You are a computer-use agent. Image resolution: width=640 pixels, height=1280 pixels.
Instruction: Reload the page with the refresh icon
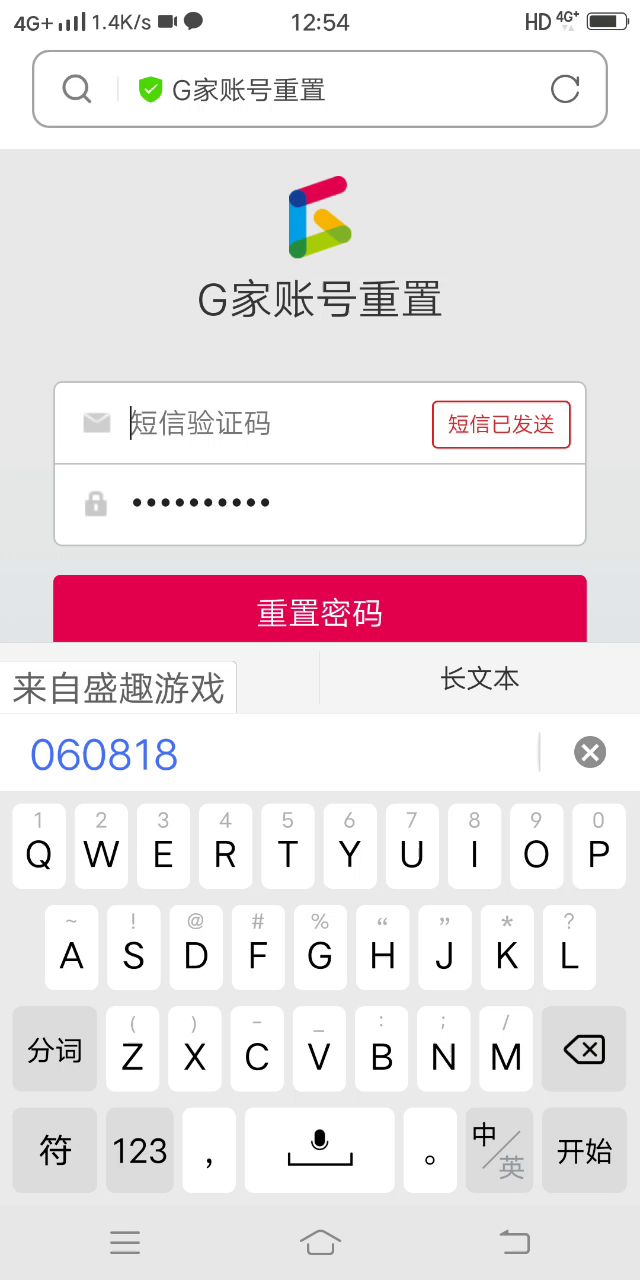click(565, 89)
